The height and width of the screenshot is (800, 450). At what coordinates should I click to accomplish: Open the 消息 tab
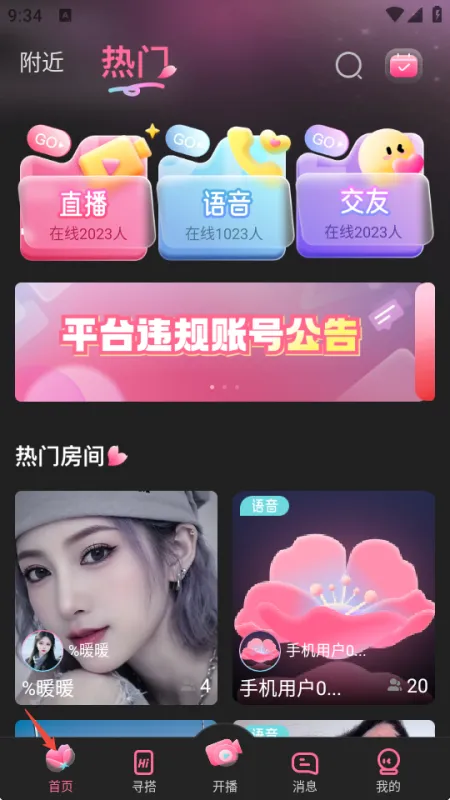(305, 770)
